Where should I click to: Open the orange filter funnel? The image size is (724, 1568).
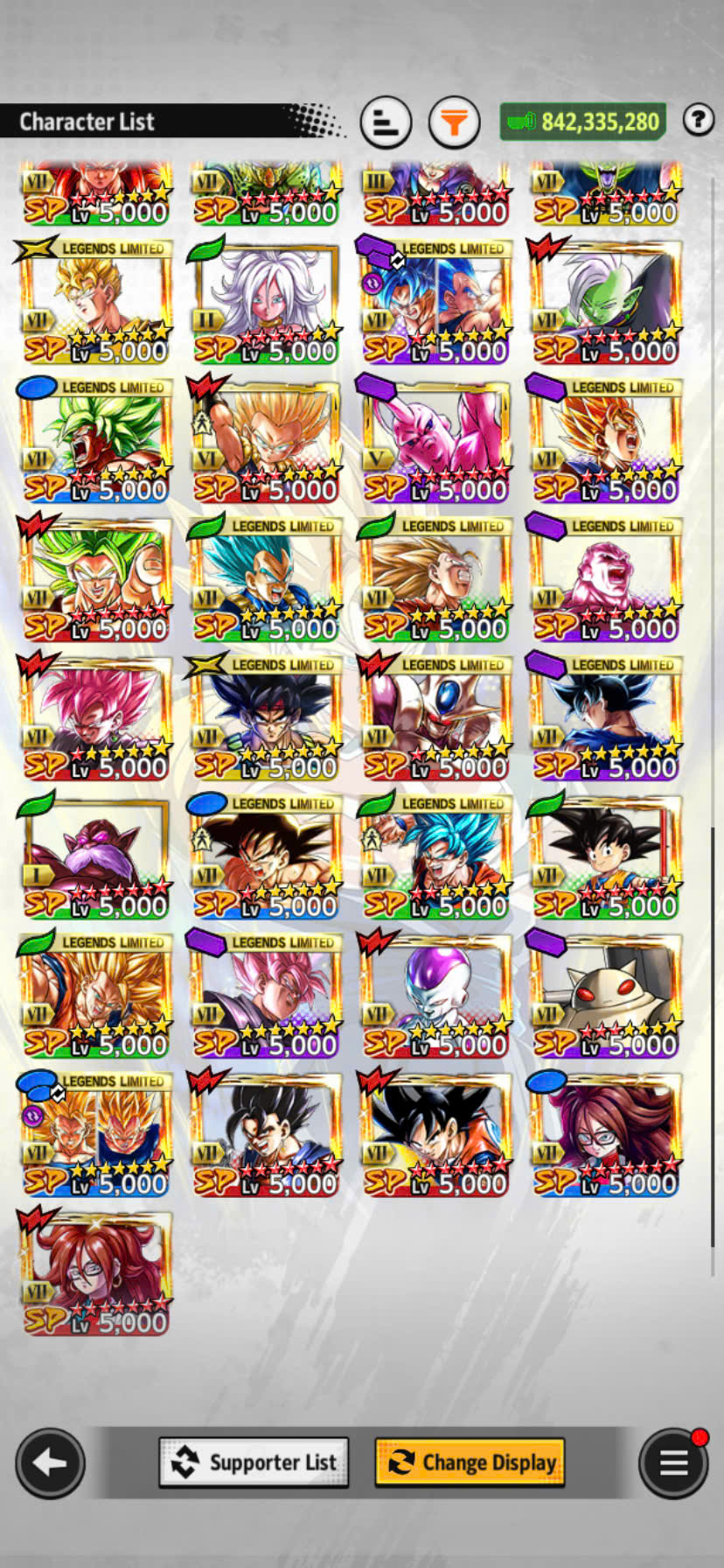[x=454, y=122]
